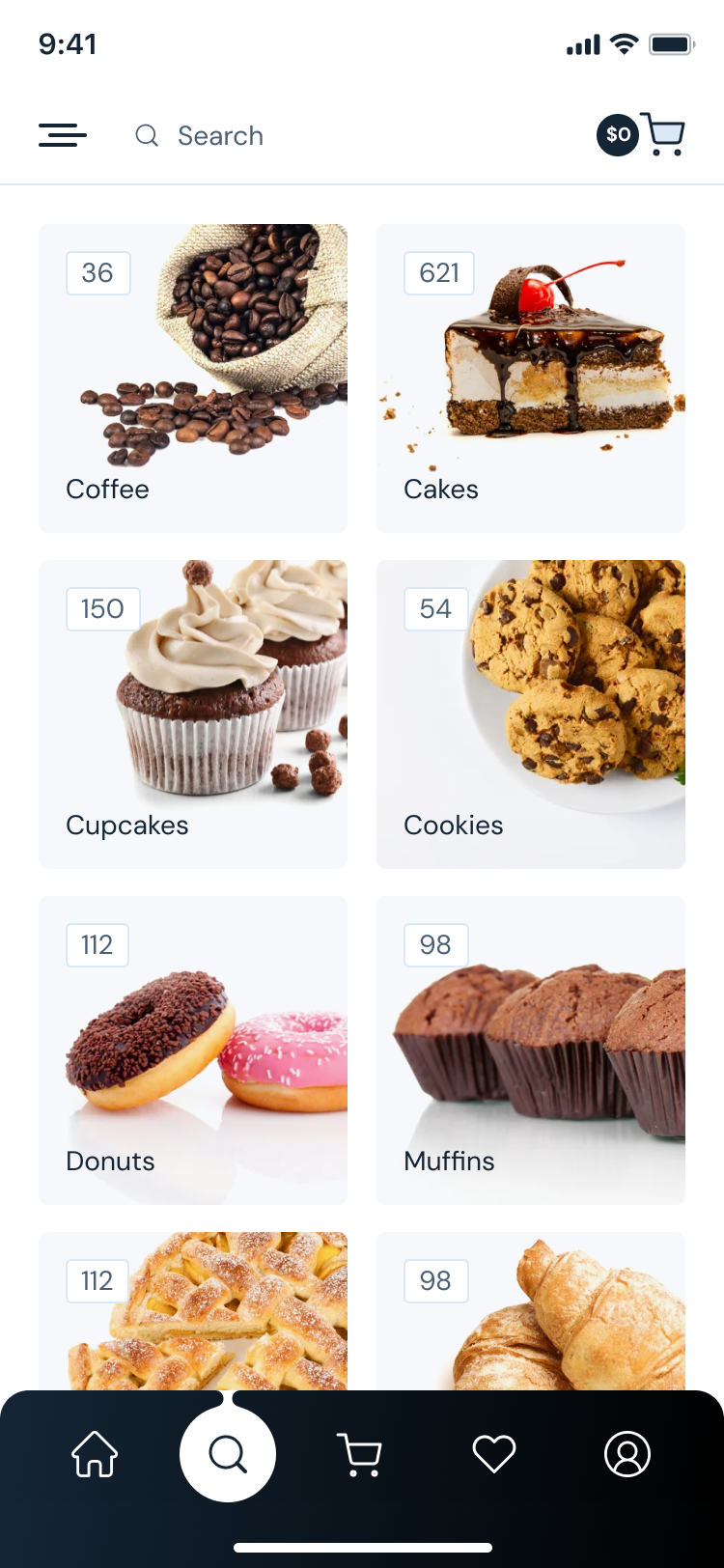This screenshot has height=1568, width=724.
Task: Select the search tab in bottom bar
Action: (228, 1454)
